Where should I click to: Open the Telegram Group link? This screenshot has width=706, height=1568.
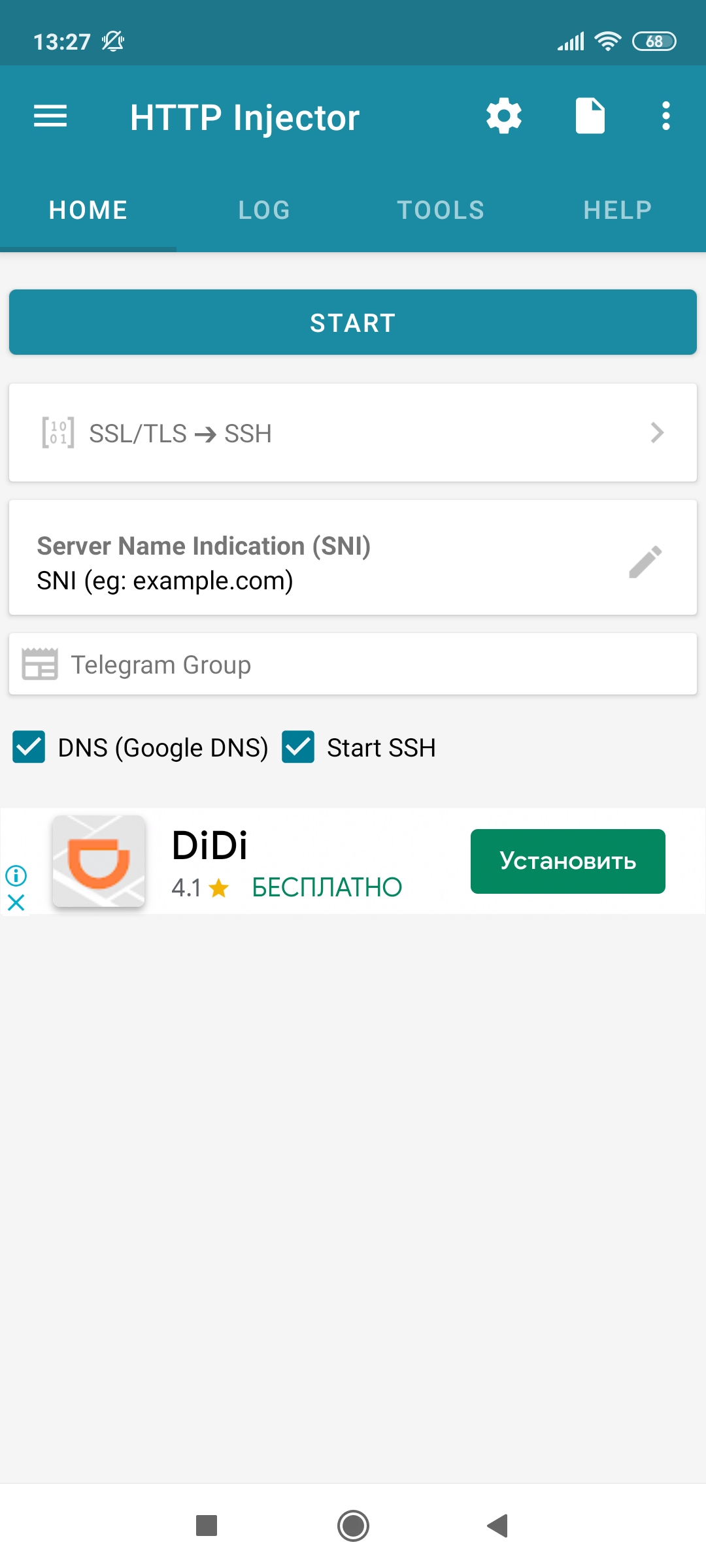click(x=353, y=664)
